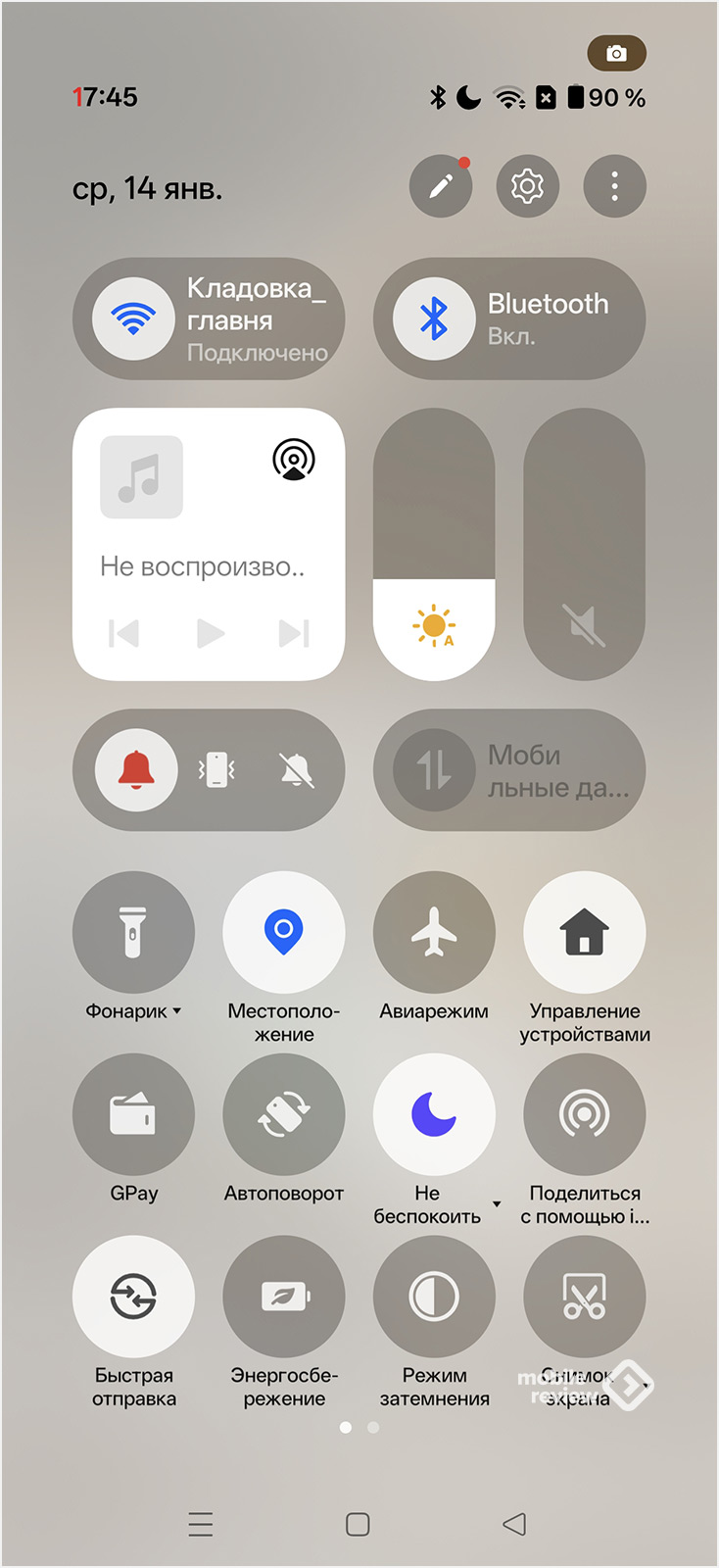Enable the Мобильные данные tile
This screenshot has width=719, height=1568.
click(434, 770)
